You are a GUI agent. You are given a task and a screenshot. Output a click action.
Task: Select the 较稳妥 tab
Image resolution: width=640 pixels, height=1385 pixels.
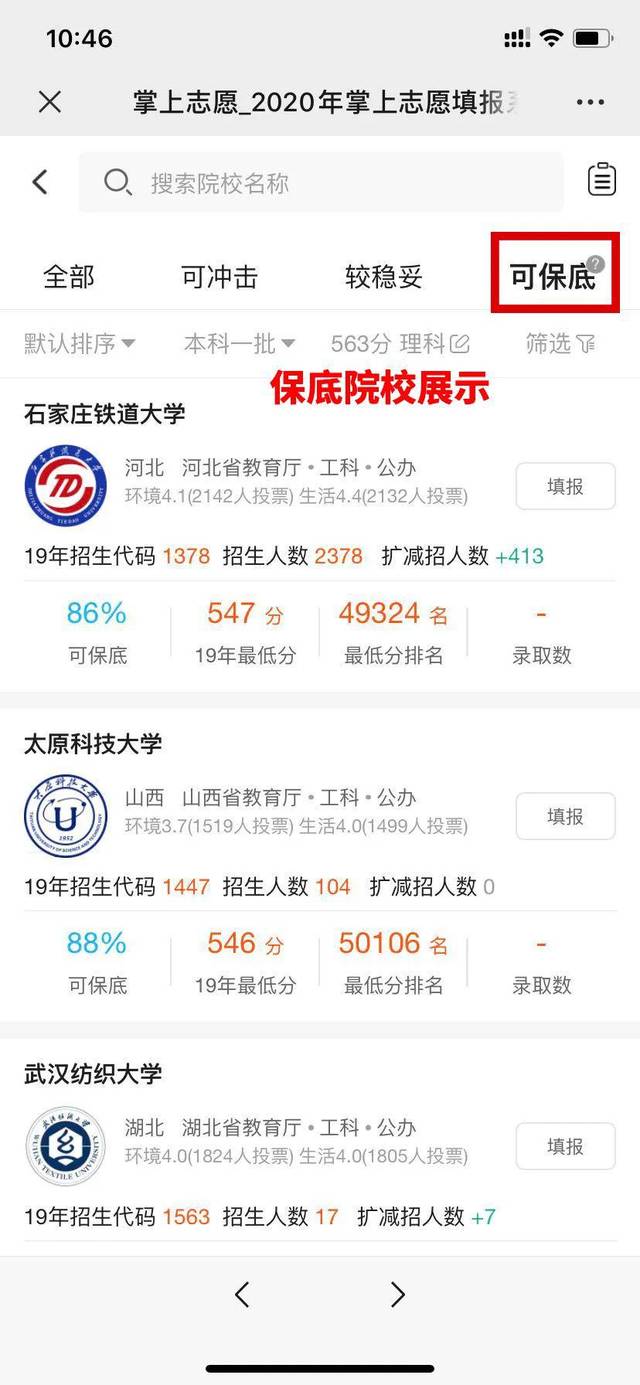[x=384, y=276]
